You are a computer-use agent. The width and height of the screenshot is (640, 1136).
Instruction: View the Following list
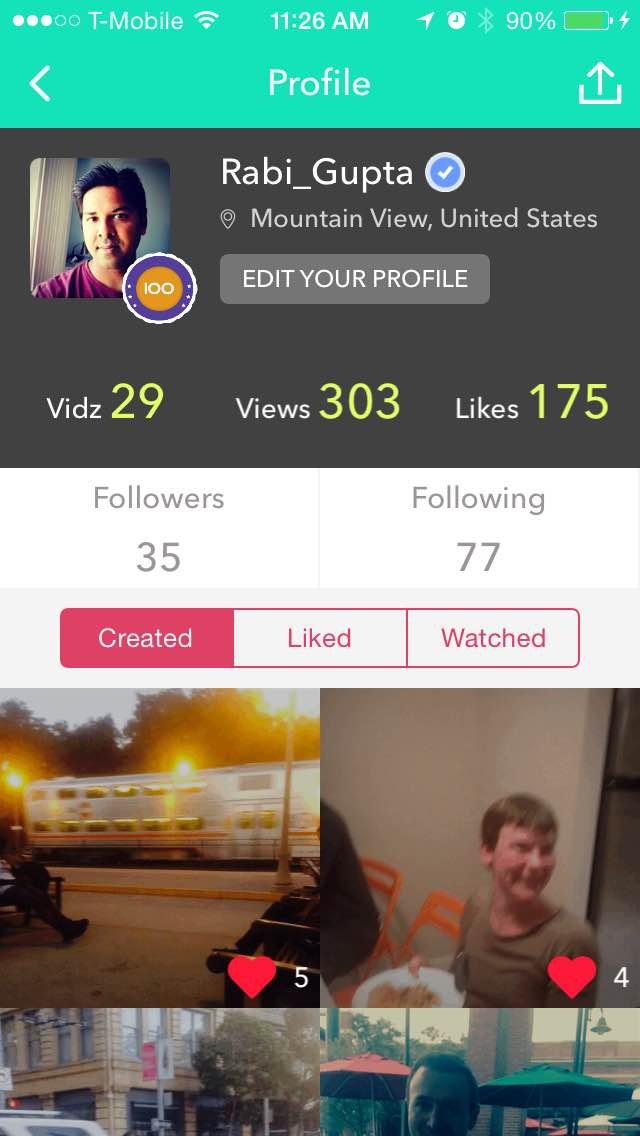pyautogui.click(x=479, y=528)
